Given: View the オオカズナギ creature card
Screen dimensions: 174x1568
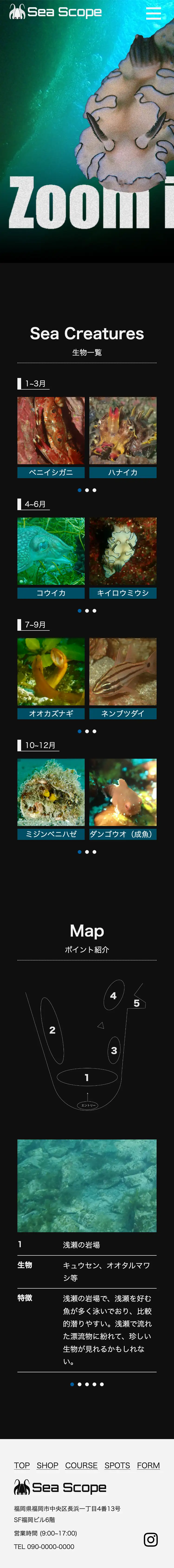Looking at the screenshot, I should coord(51,678).
